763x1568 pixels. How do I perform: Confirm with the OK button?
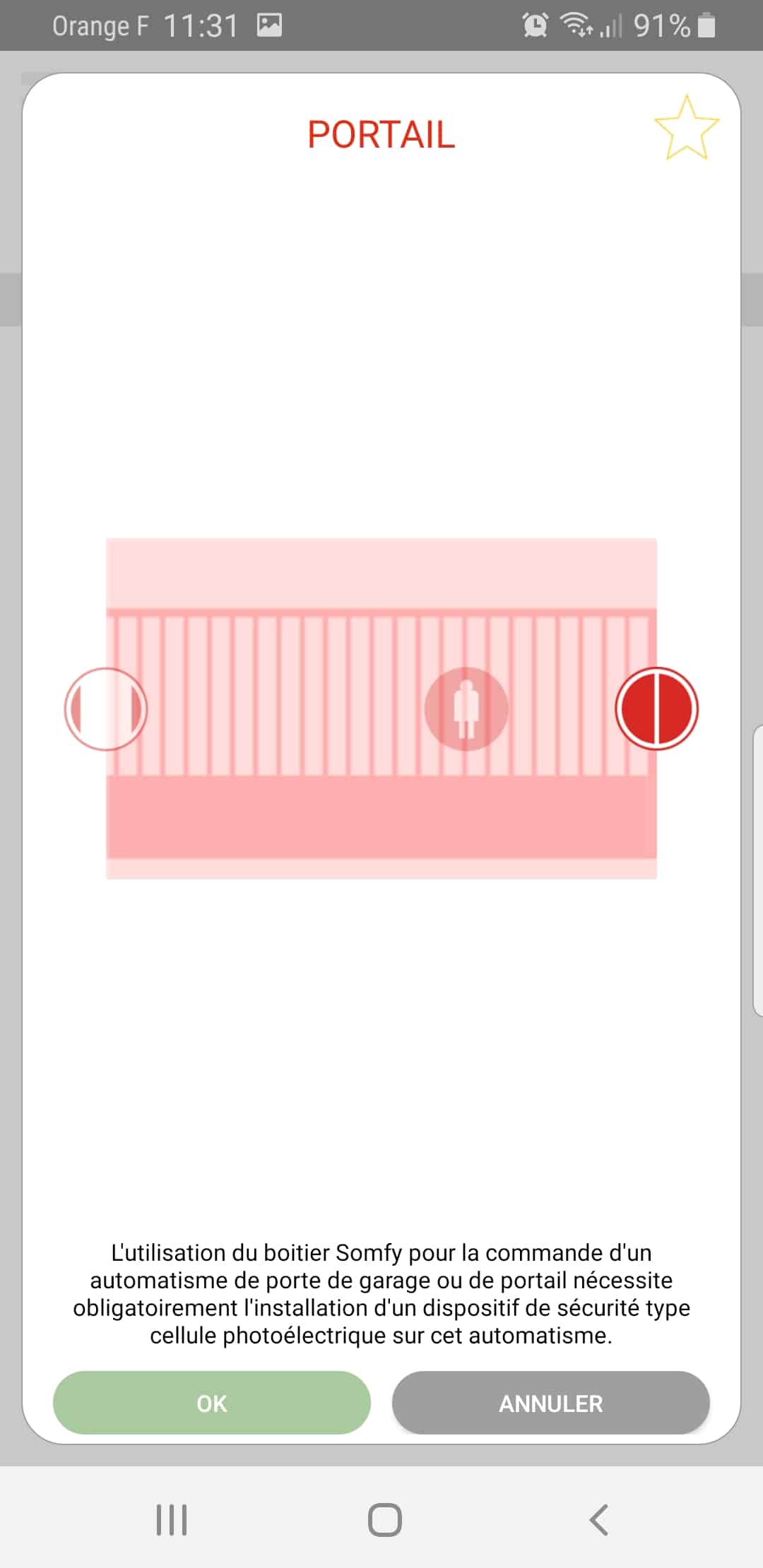click(x=212, y=1403)
